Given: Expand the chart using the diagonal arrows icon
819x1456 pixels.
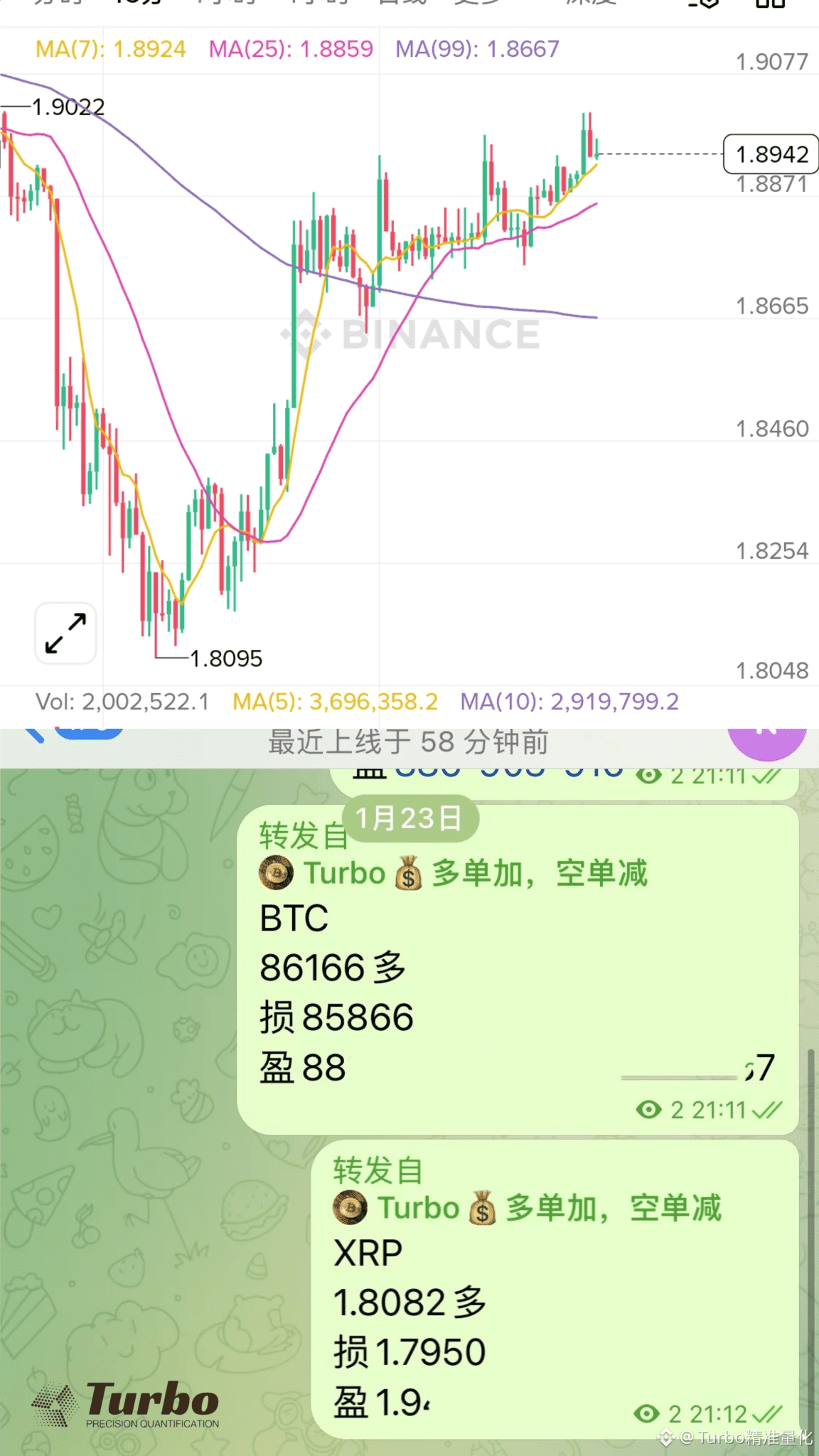Looking at the screenshot, I should point(64,633).
